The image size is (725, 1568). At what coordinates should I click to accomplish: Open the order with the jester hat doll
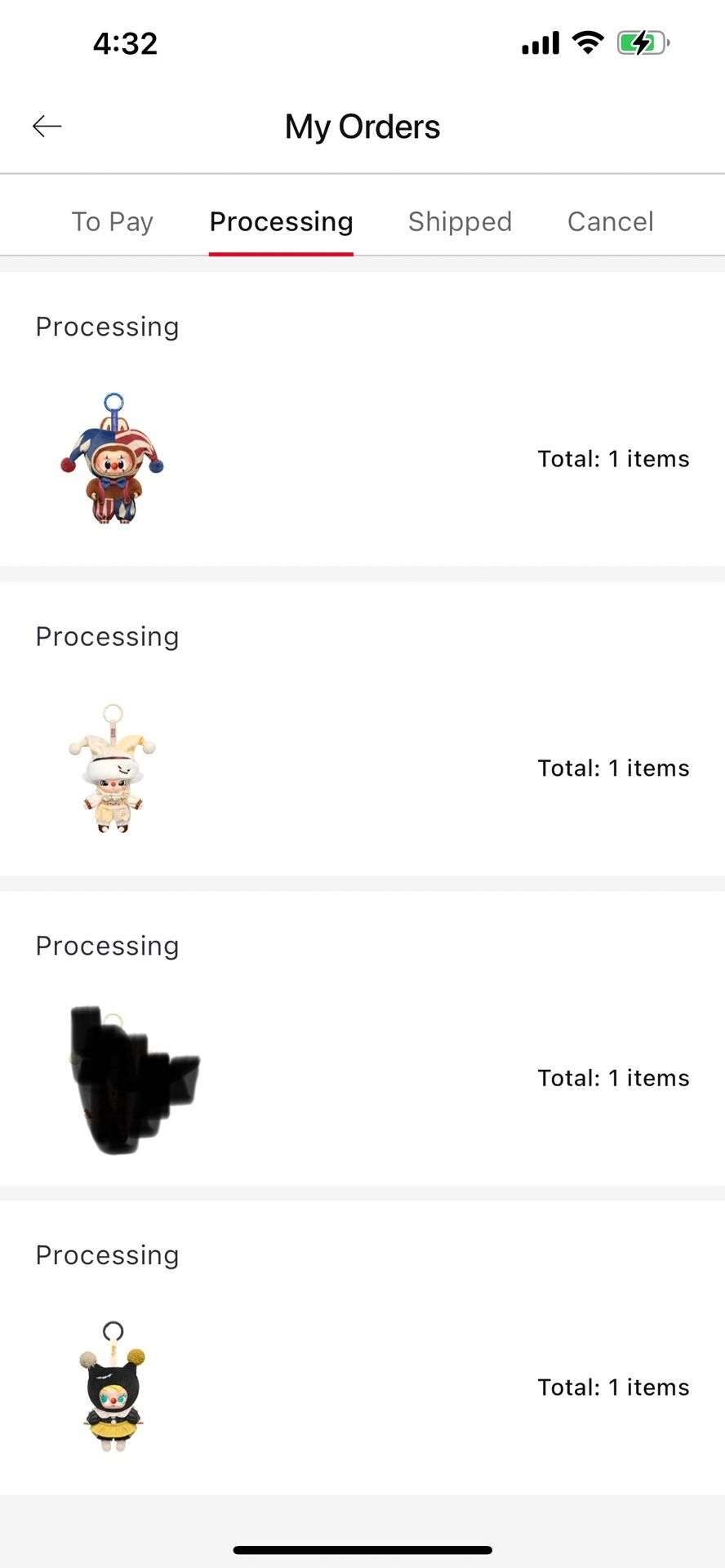point(362,419)
